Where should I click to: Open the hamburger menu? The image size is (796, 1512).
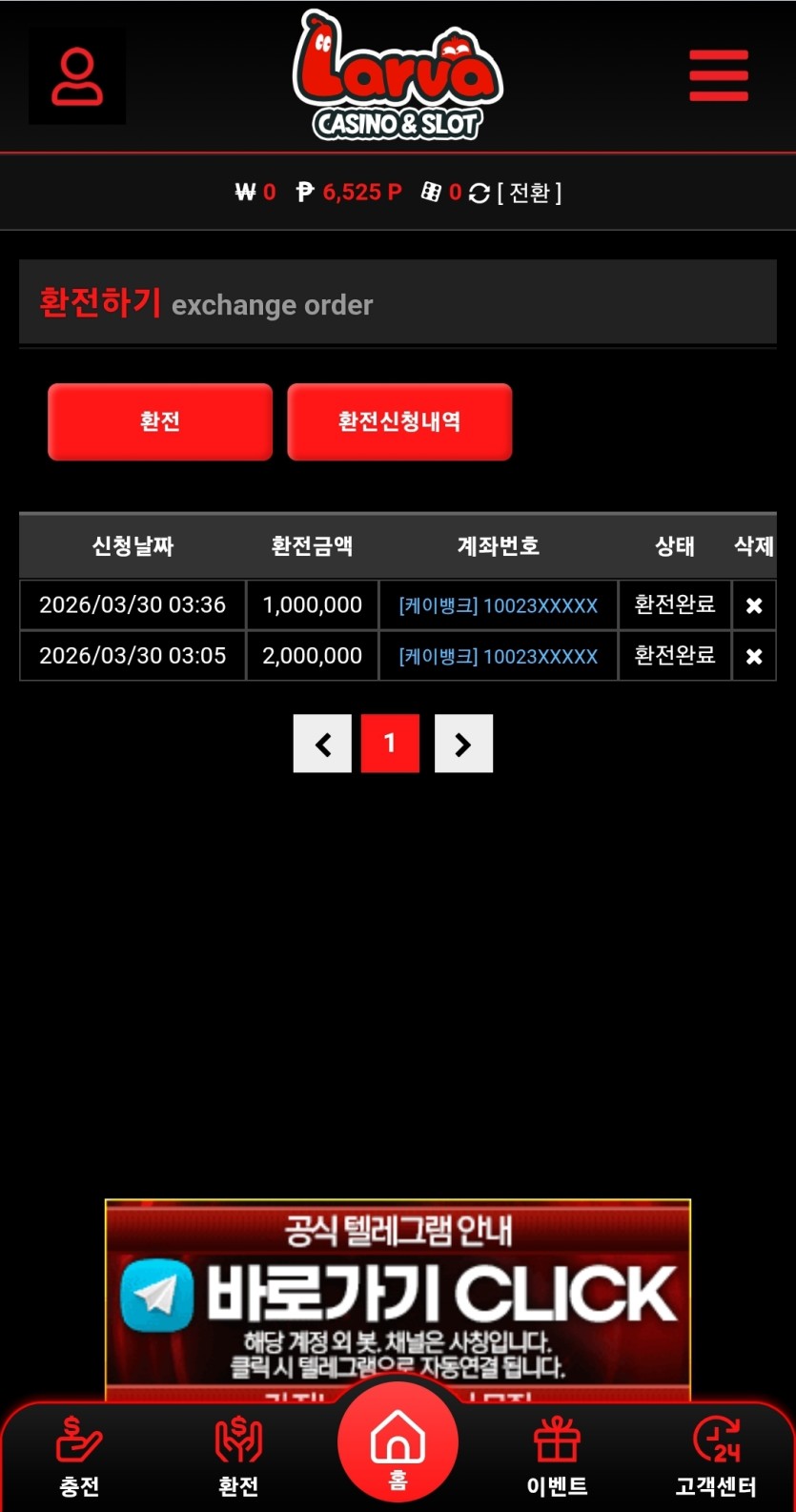coord(719,75)
